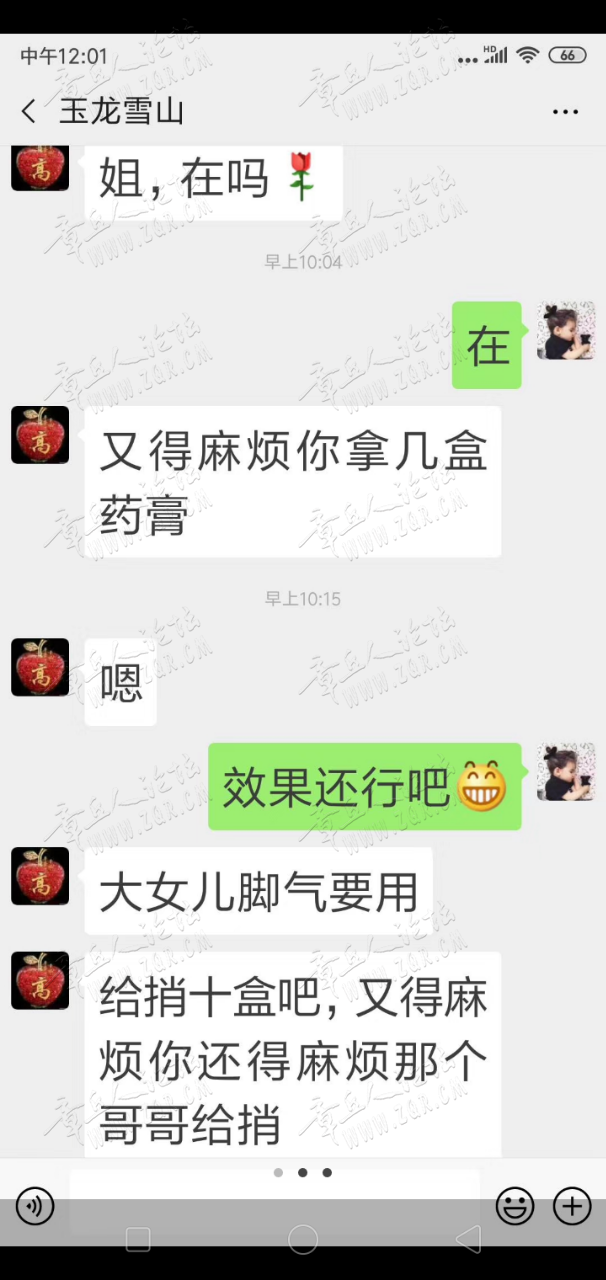The image size is (606, 1280).
Task: Open the chat options three-dot menu
Action: coord(566,112)
